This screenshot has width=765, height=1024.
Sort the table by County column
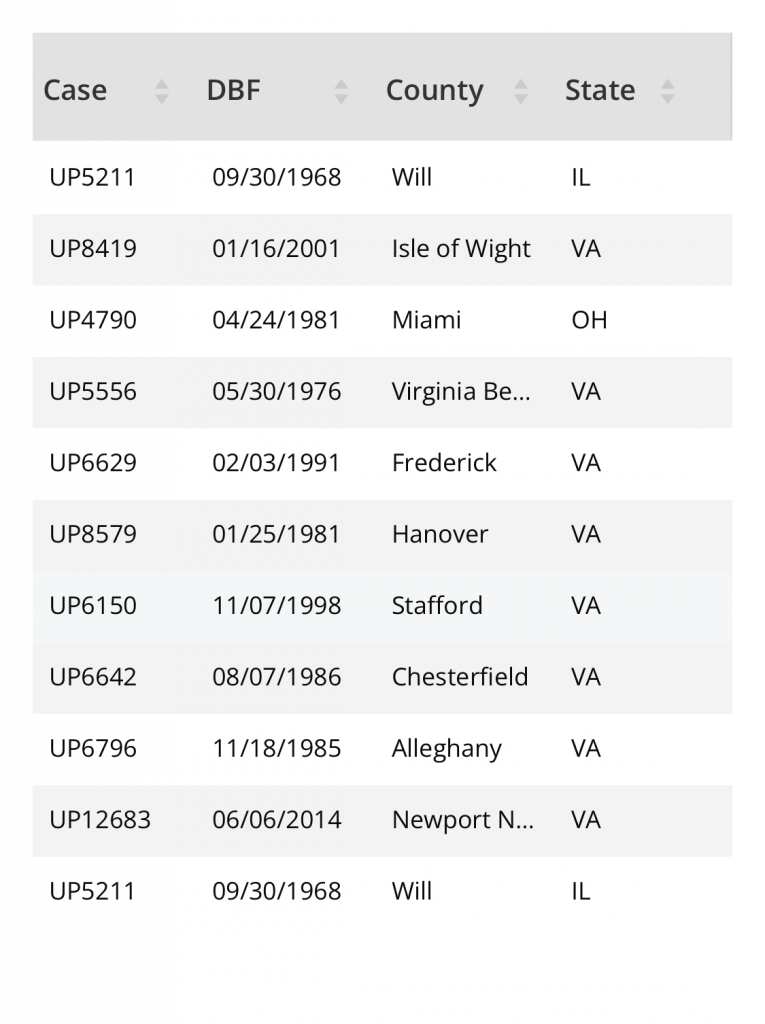click(x=520, y=91)
